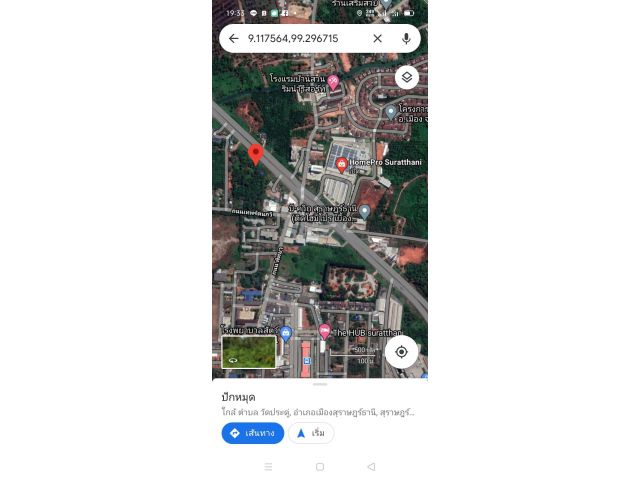
Task: Open the Street View thumbnail
Action: pos(249,352)
